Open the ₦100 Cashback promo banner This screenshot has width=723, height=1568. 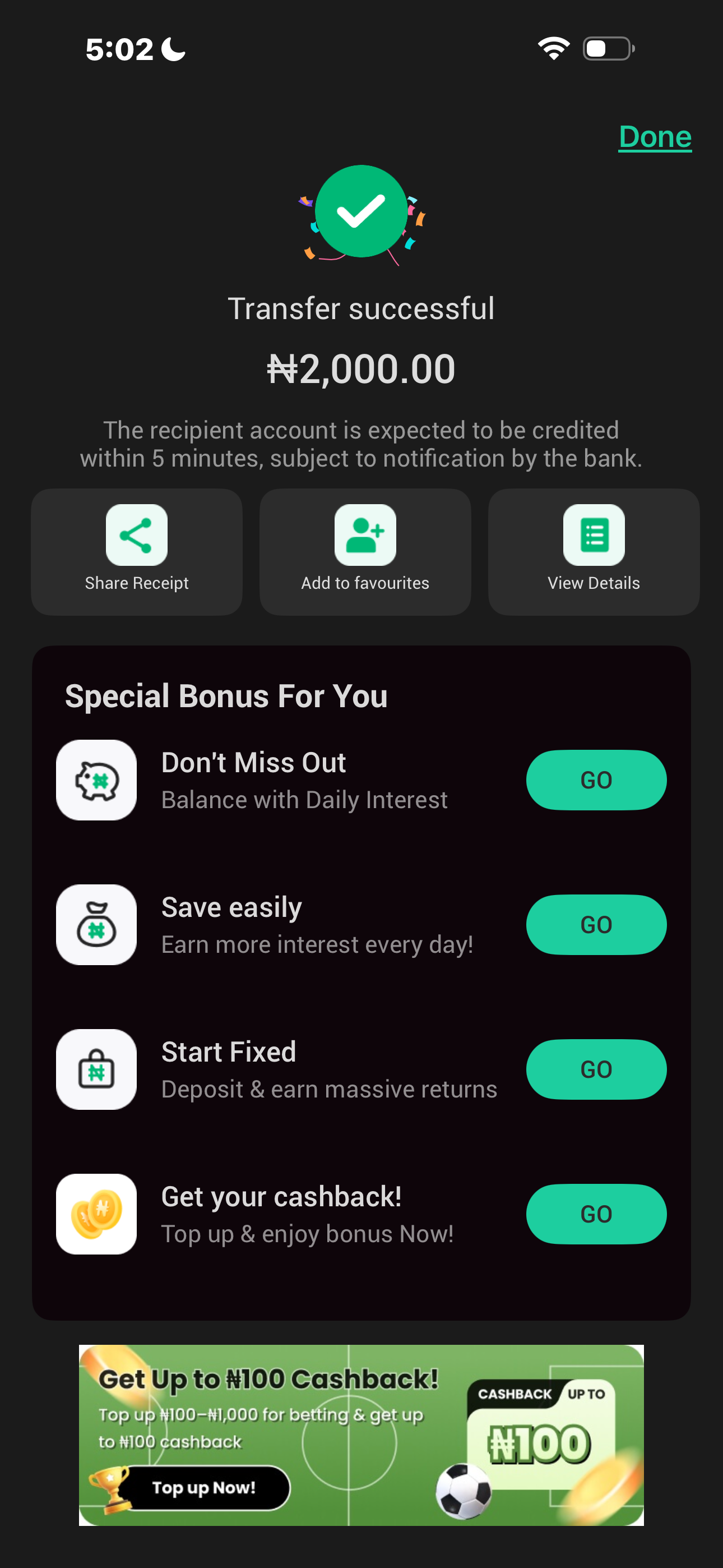coord(361,1435)
